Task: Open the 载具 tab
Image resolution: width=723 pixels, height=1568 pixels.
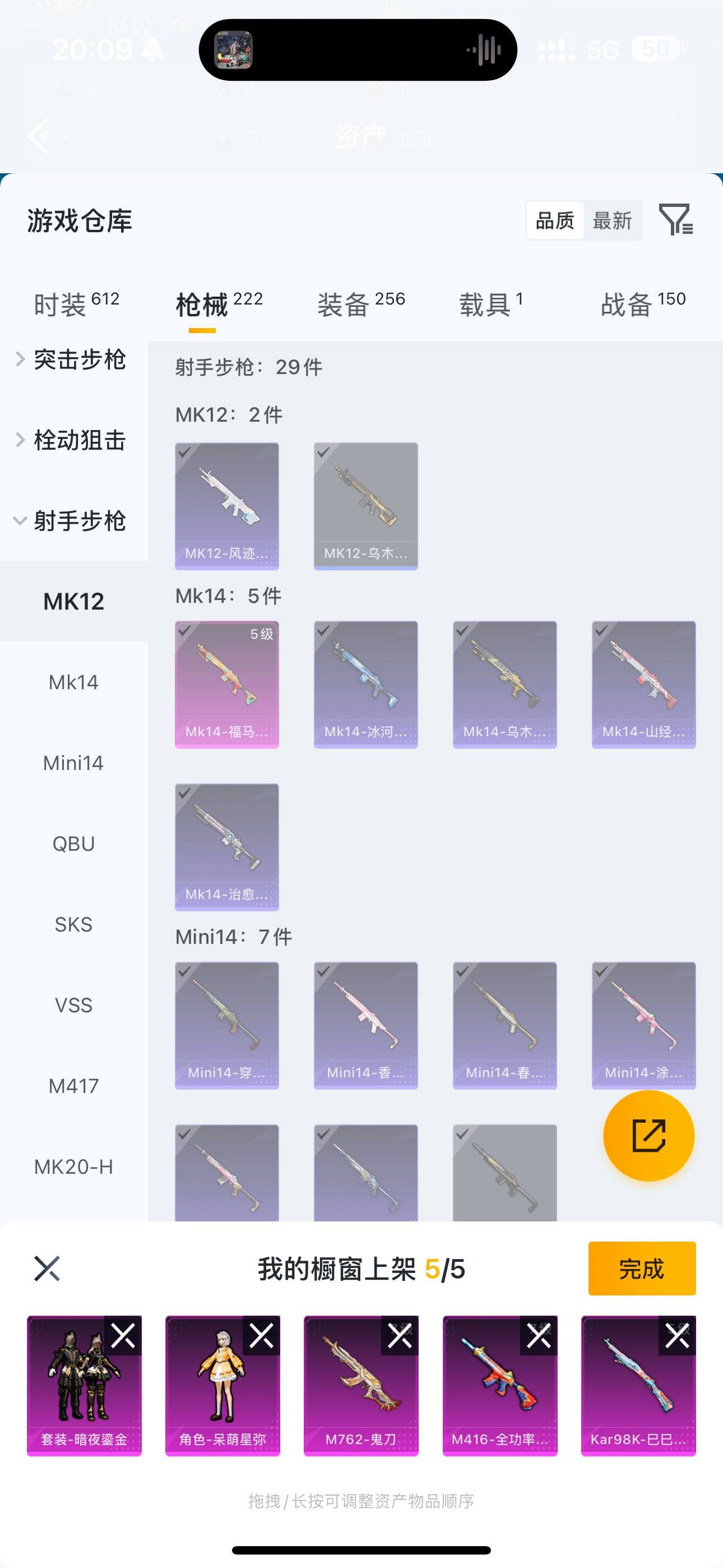Action: click(490, 305)
